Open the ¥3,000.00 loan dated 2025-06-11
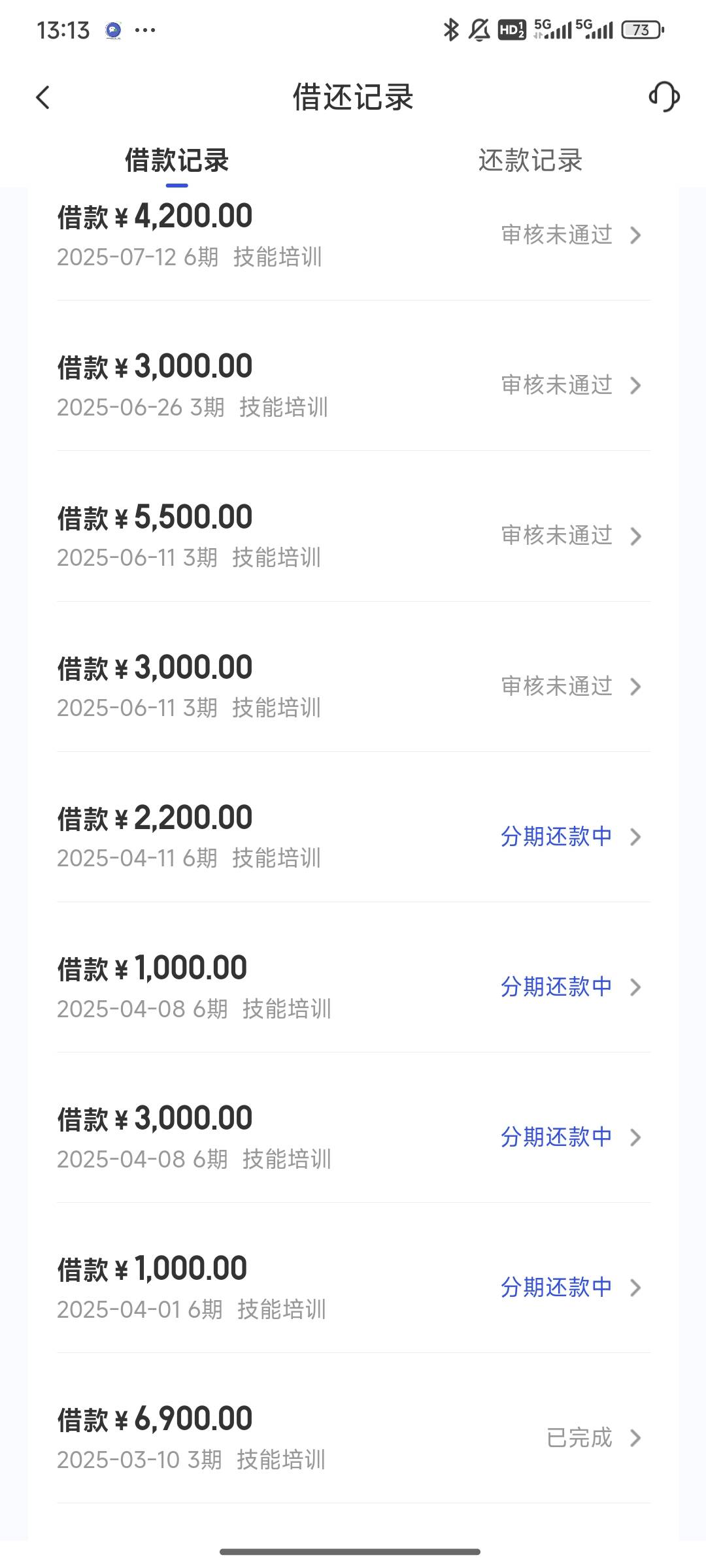 tap(353, 686)
